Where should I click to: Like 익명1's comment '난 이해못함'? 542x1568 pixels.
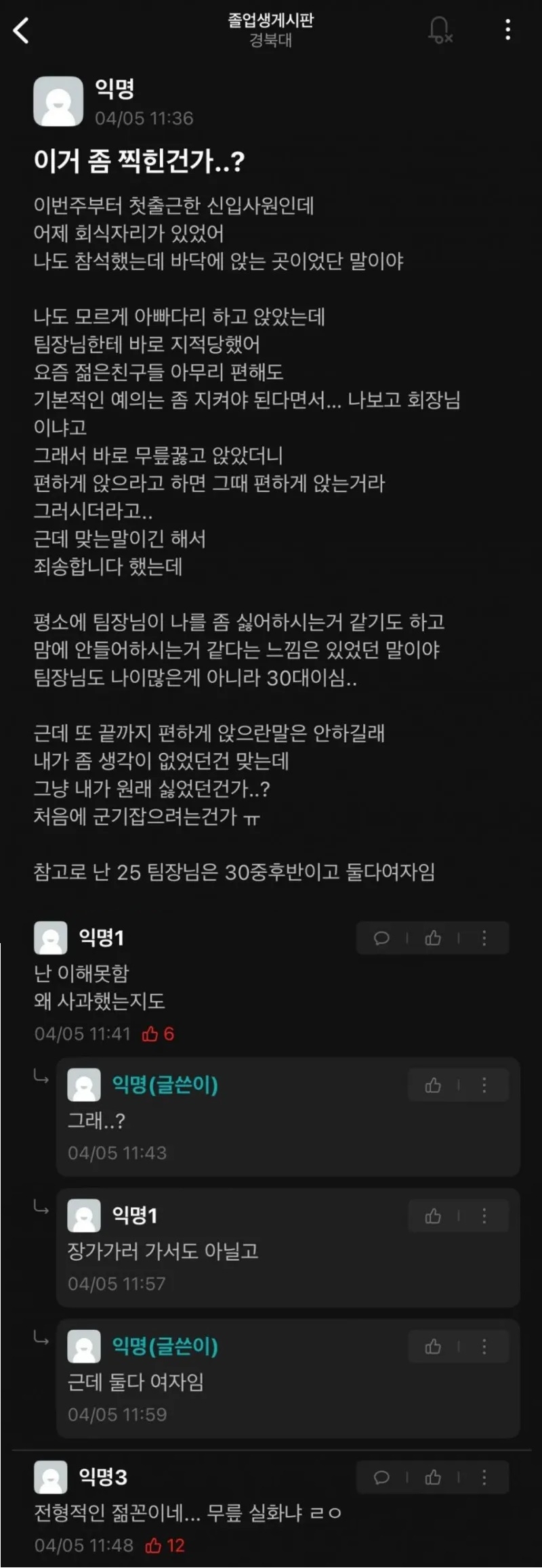click(433, 938)
